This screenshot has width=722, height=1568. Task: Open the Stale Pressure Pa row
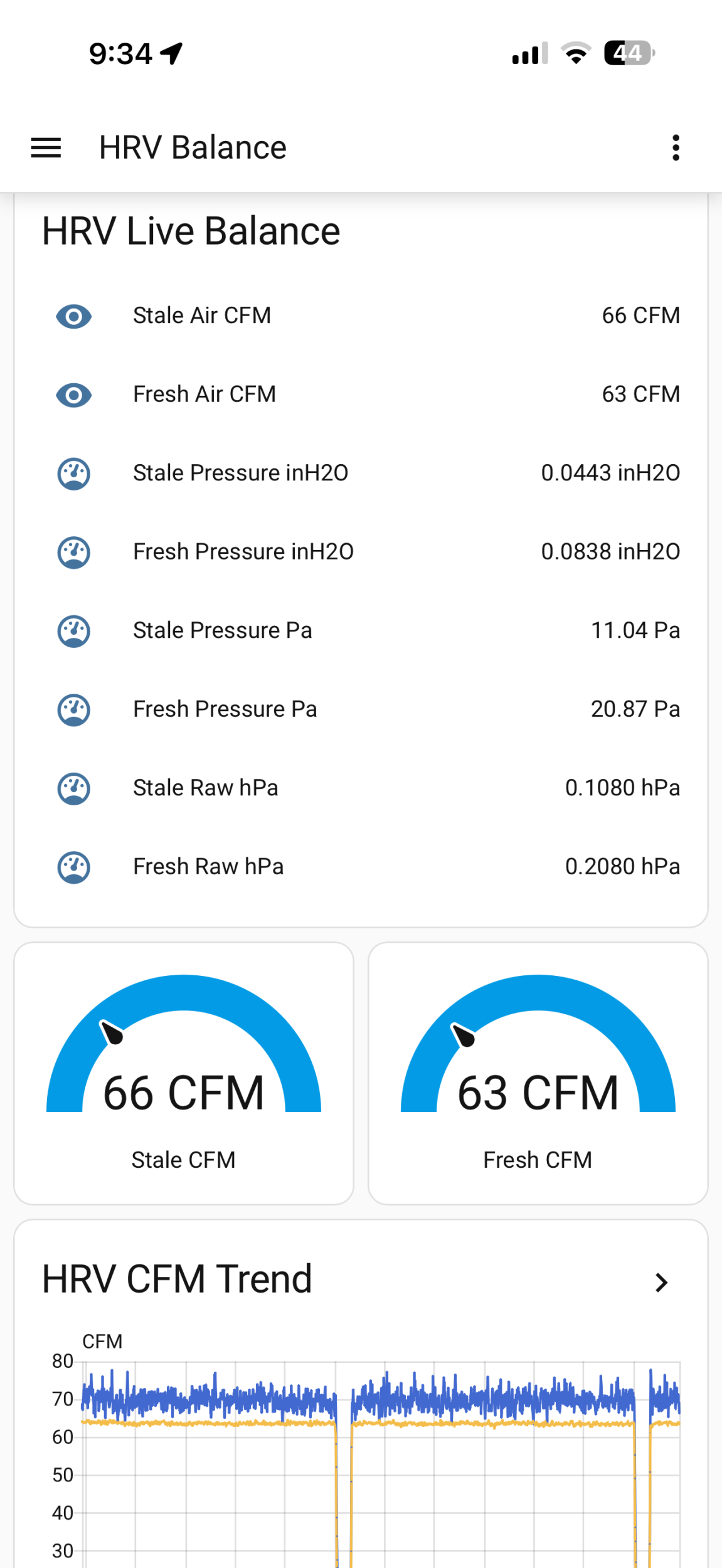tap(361, 630)
